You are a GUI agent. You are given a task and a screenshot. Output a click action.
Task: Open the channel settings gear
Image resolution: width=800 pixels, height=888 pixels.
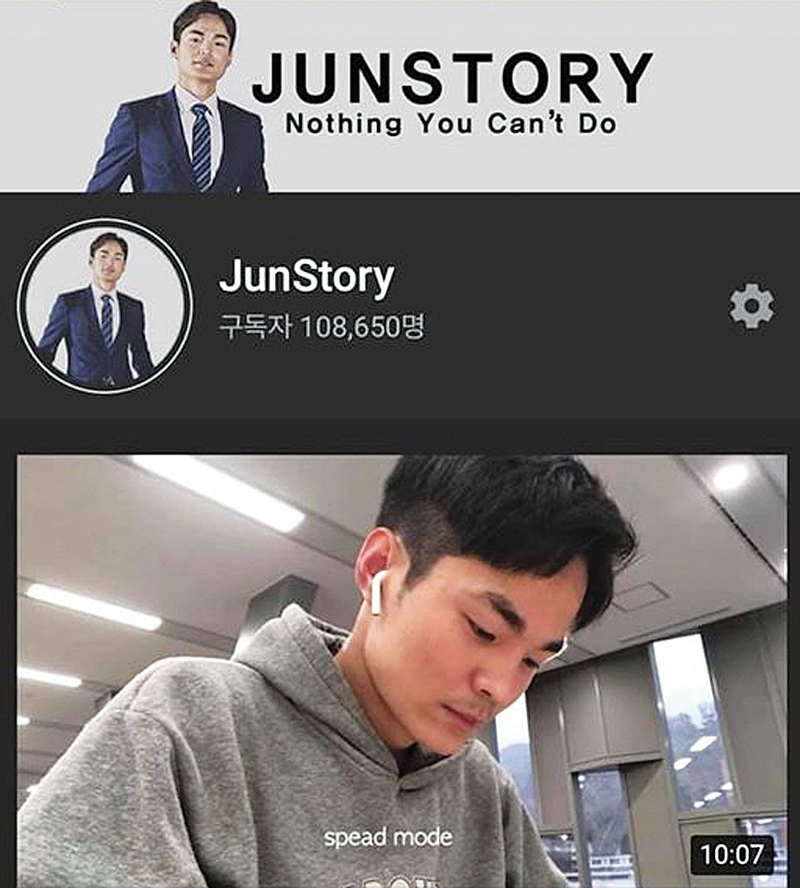click(751, 306)
